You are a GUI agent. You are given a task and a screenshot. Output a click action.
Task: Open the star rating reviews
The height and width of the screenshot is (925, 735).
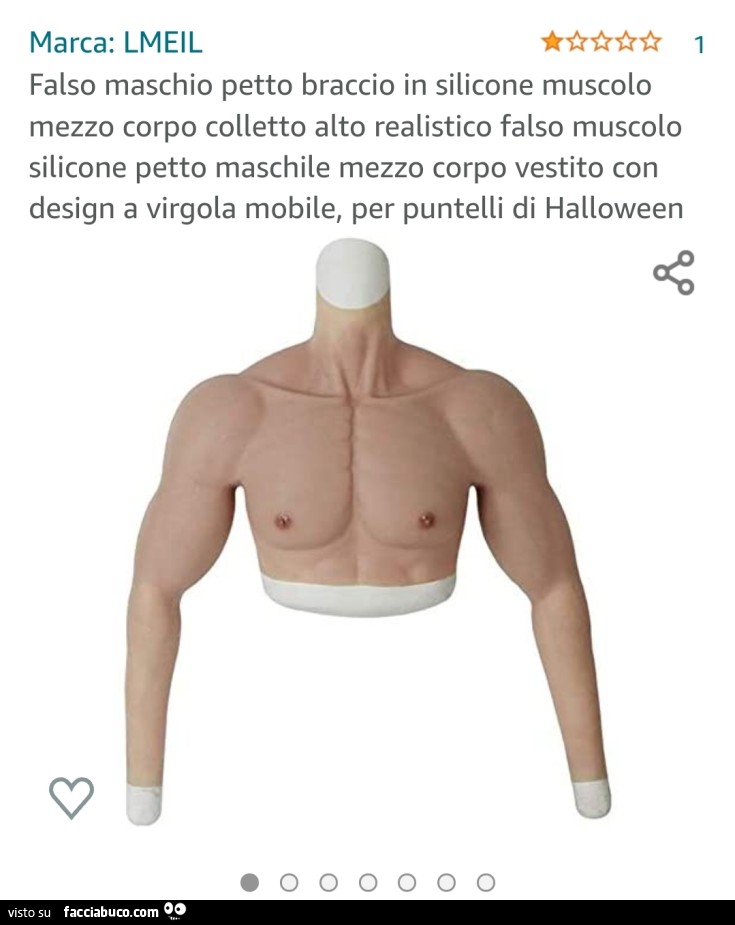coord(601,42)
